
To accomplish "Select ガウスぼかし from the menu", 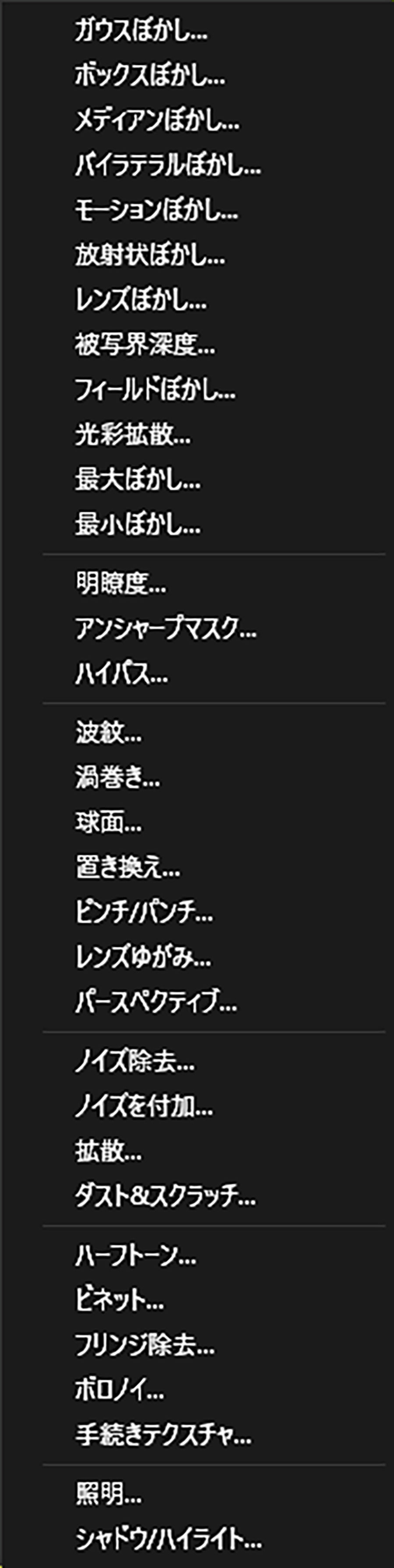I will [141, 31].
